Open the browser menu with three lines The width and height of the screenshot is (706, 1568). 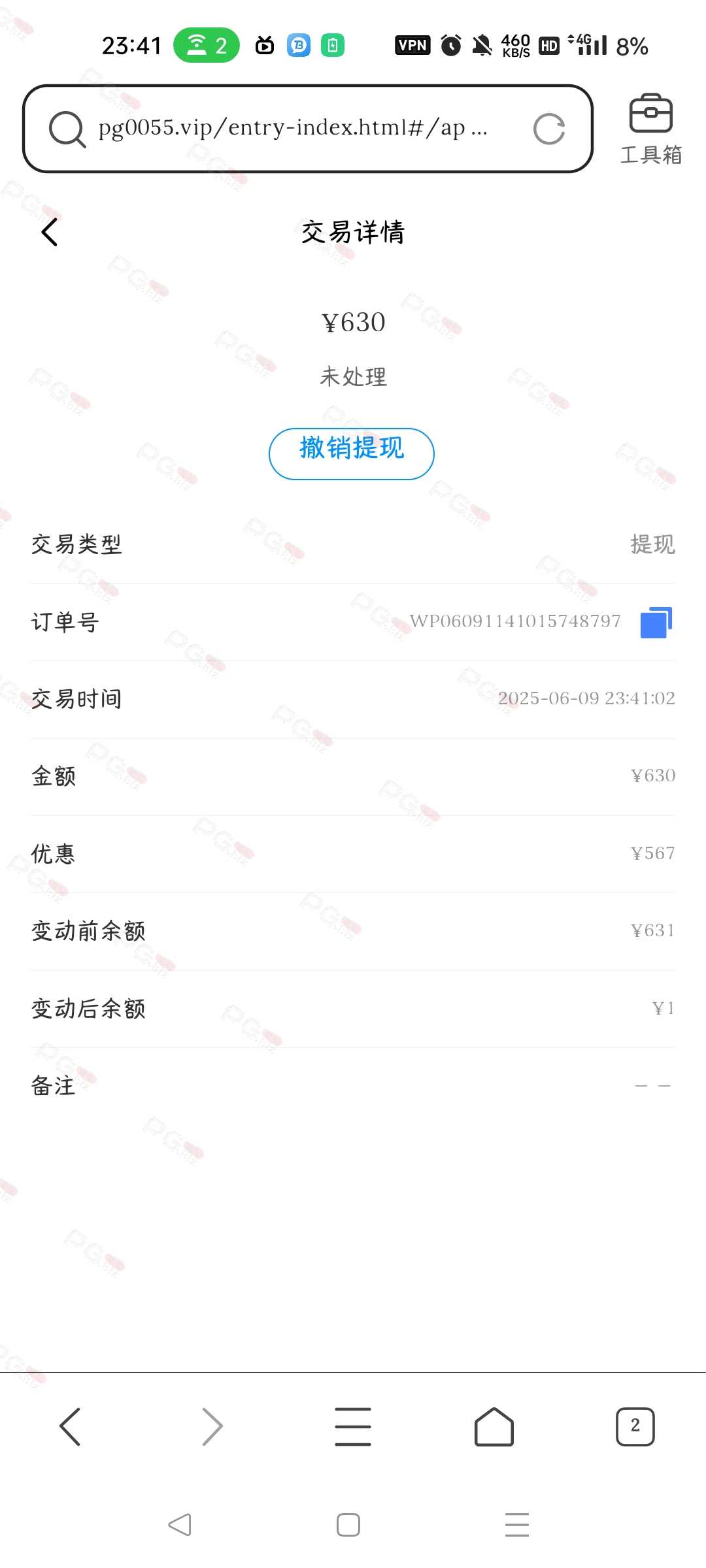(353, 1426)
